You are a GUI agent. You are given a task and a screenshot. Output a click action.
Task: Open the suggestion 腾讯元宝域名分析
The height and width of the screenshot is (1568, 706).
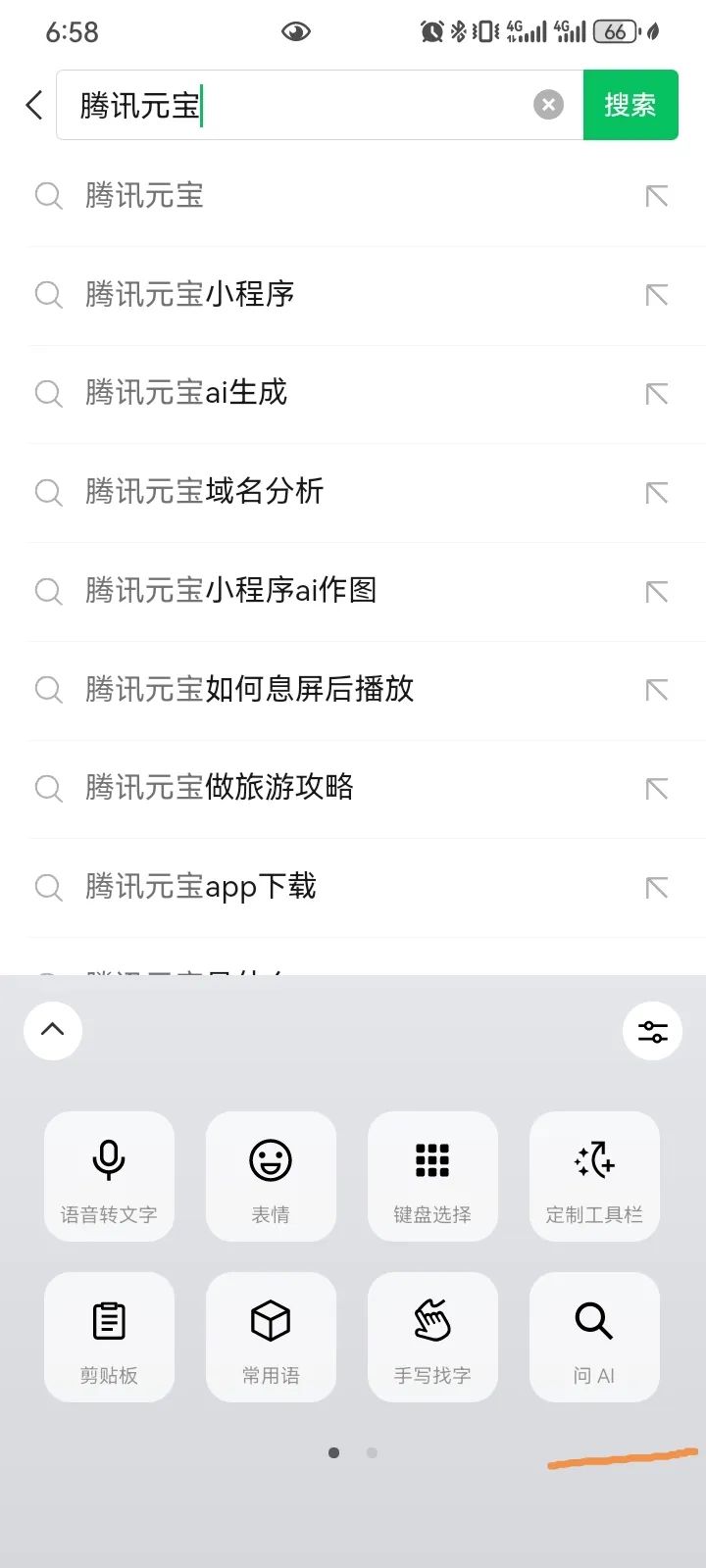204,492
